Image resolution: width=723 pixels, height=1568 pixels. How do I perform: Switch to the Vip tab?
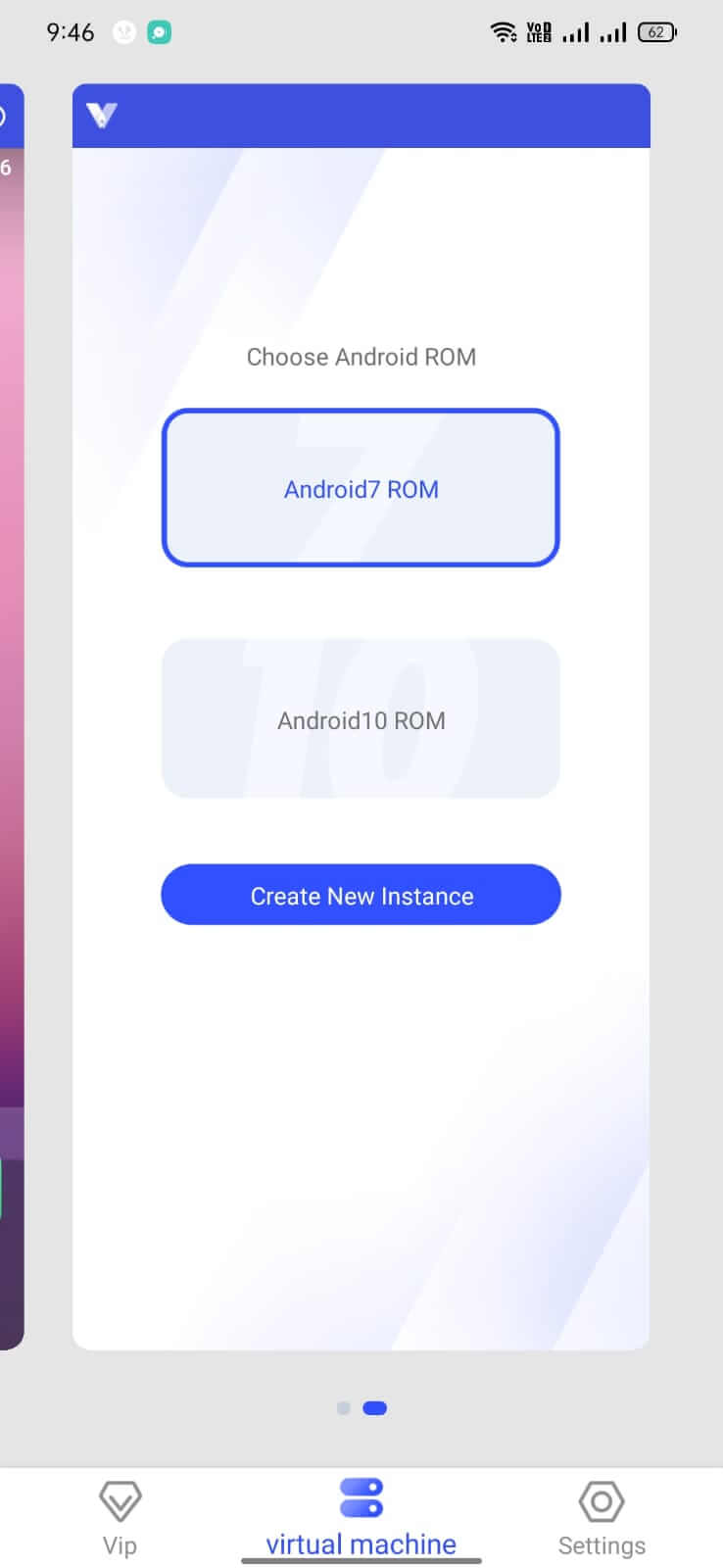(x=120, y=1517)
